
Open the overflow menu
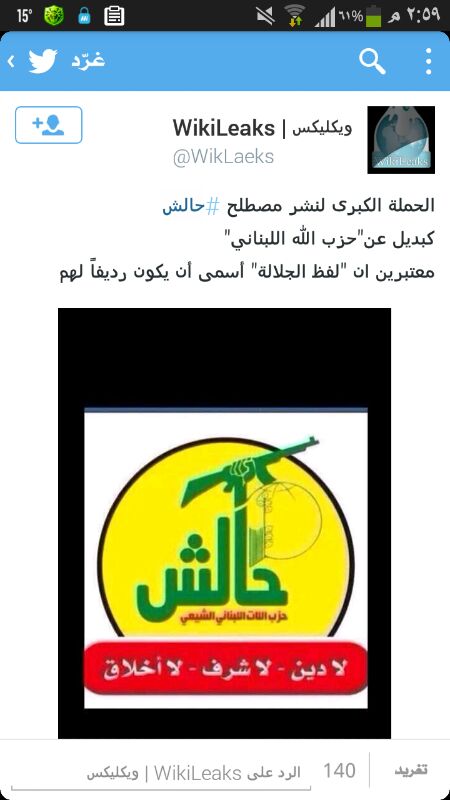(429, 62)
